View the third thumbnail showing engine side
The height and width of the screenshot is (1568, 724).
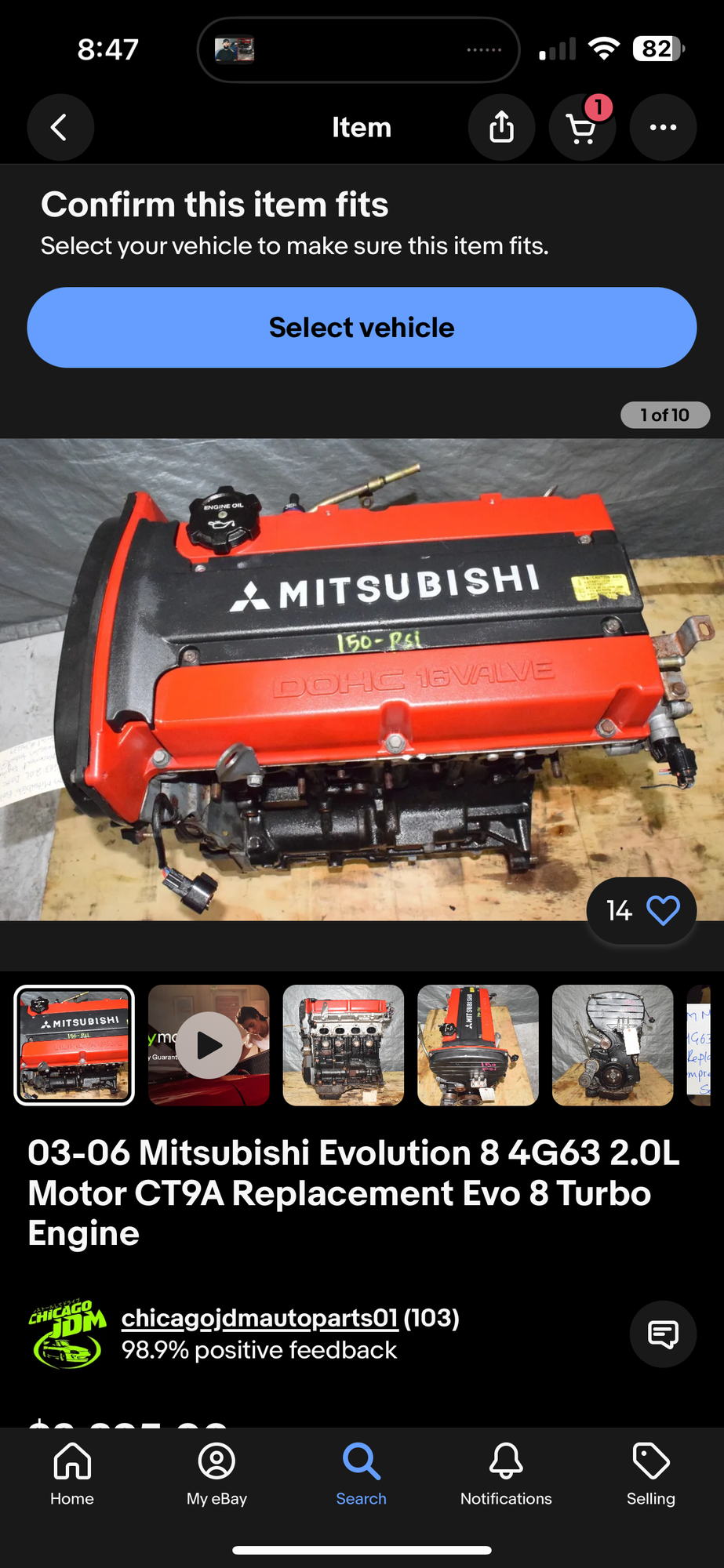click(344, 1045)
